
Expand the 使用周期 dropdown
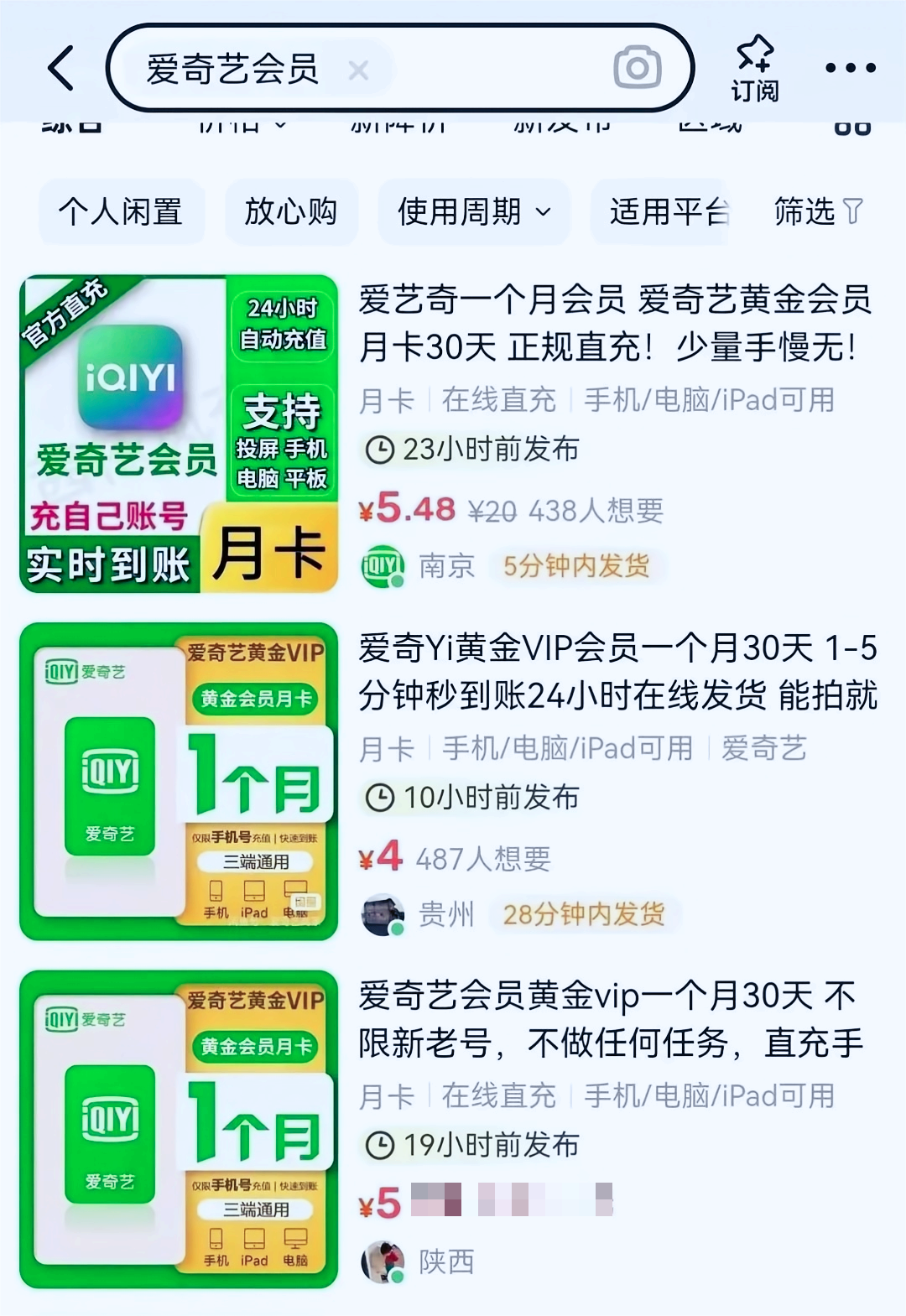point(474,211)
